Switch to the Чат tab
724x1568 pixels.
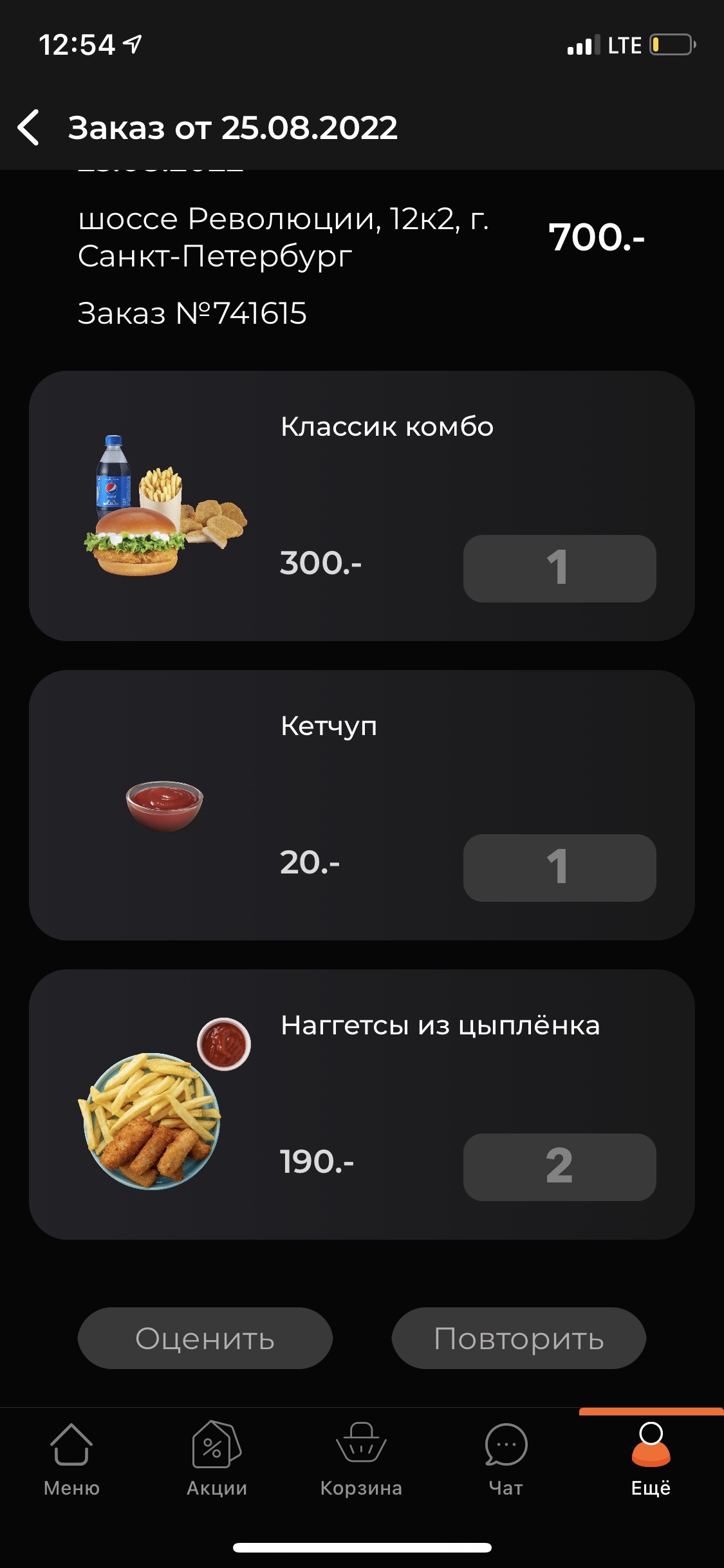[x=506, y=1459]
